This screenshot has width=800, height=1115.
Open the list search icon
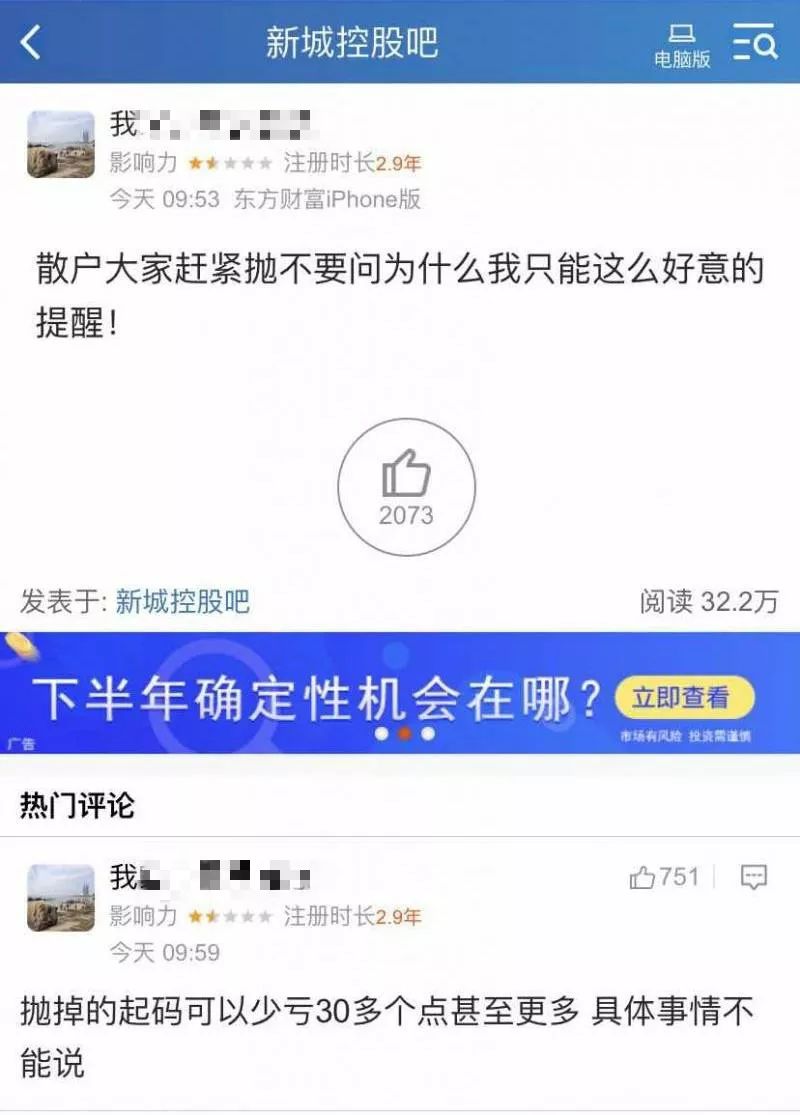tap(754, 43)
